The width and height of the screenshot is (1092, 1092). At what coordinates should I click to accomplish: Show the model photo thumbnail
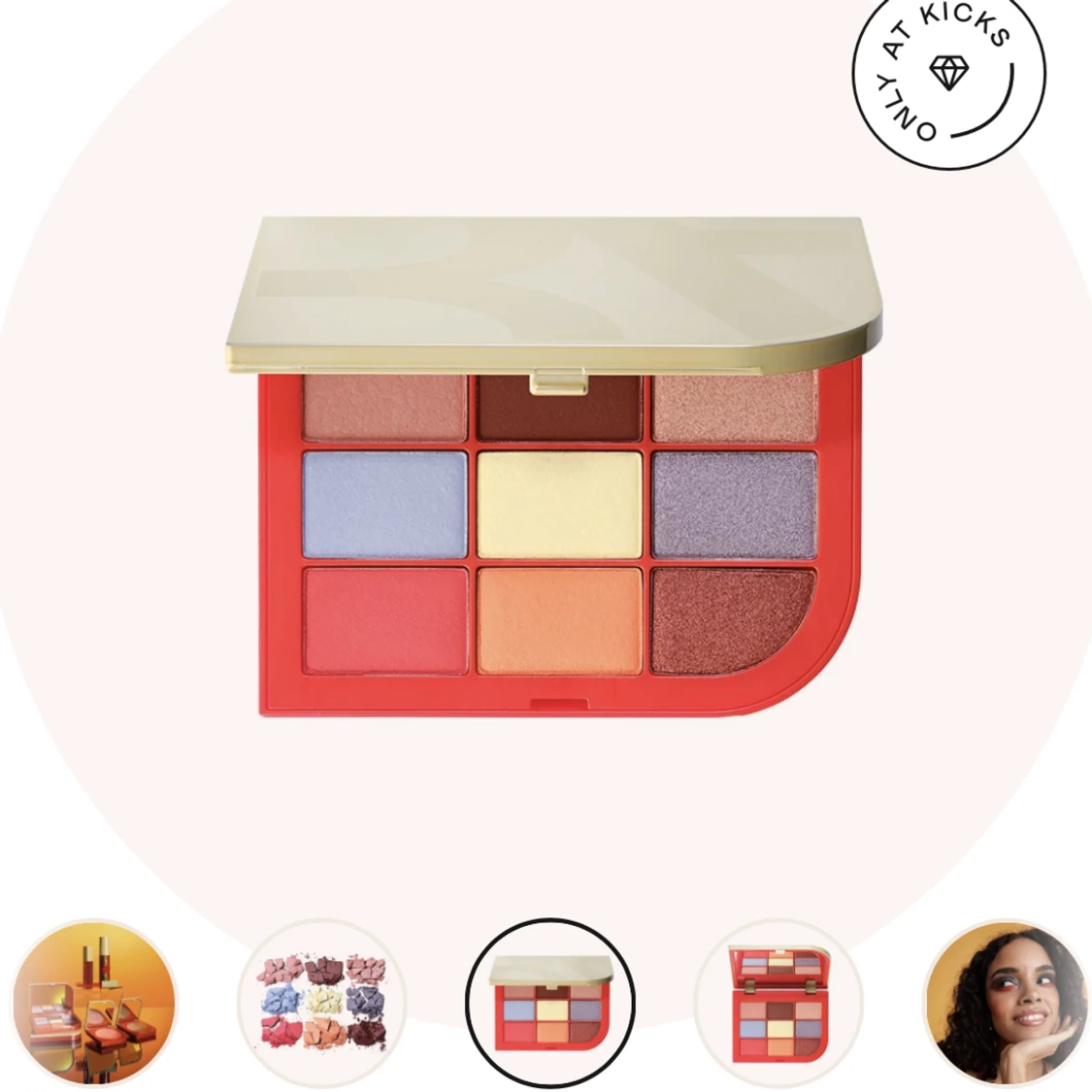coord(1006,1003)
